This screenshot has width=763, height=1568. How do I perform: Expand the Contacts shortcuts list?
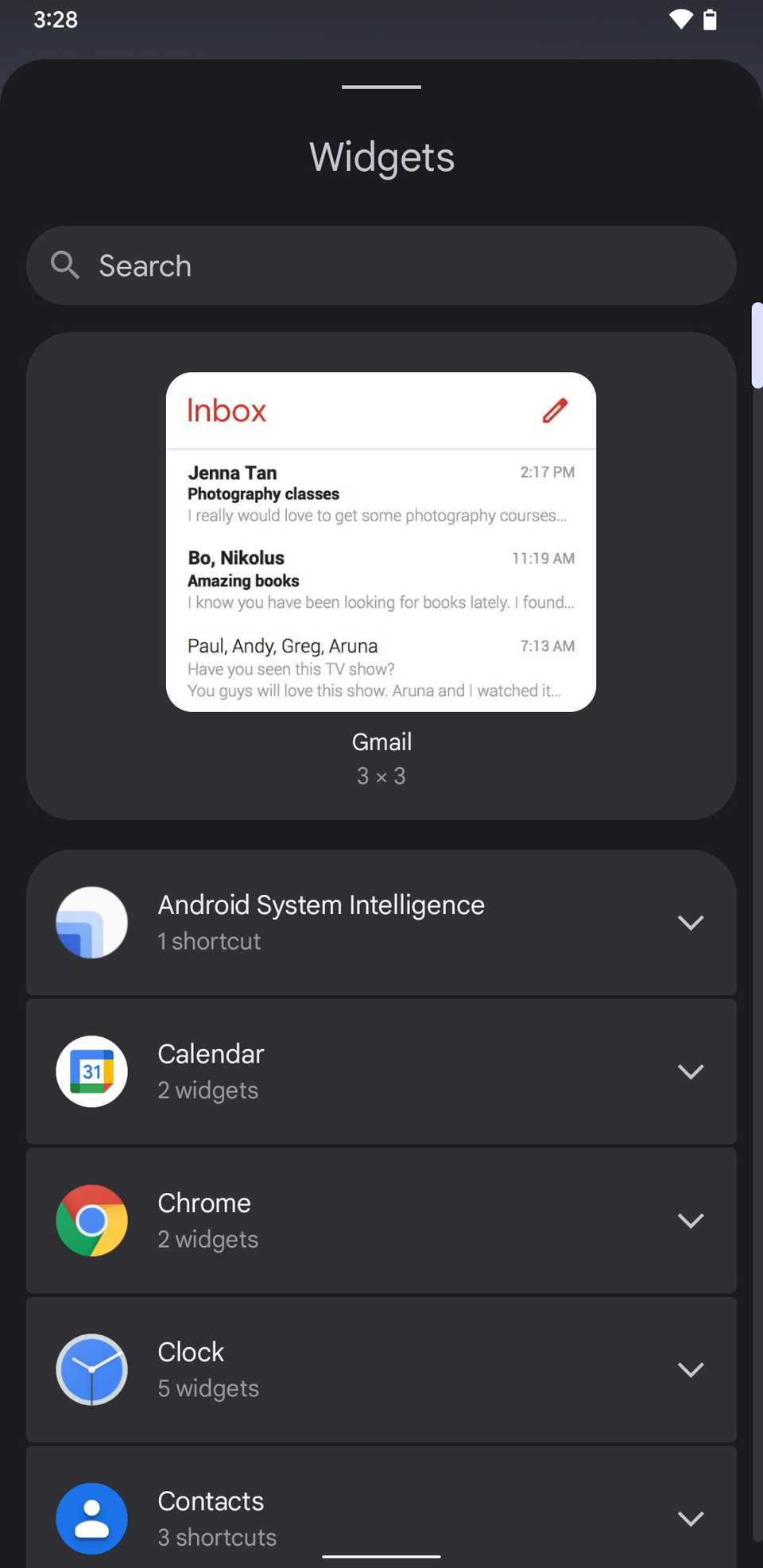[x=691, y=1518]
